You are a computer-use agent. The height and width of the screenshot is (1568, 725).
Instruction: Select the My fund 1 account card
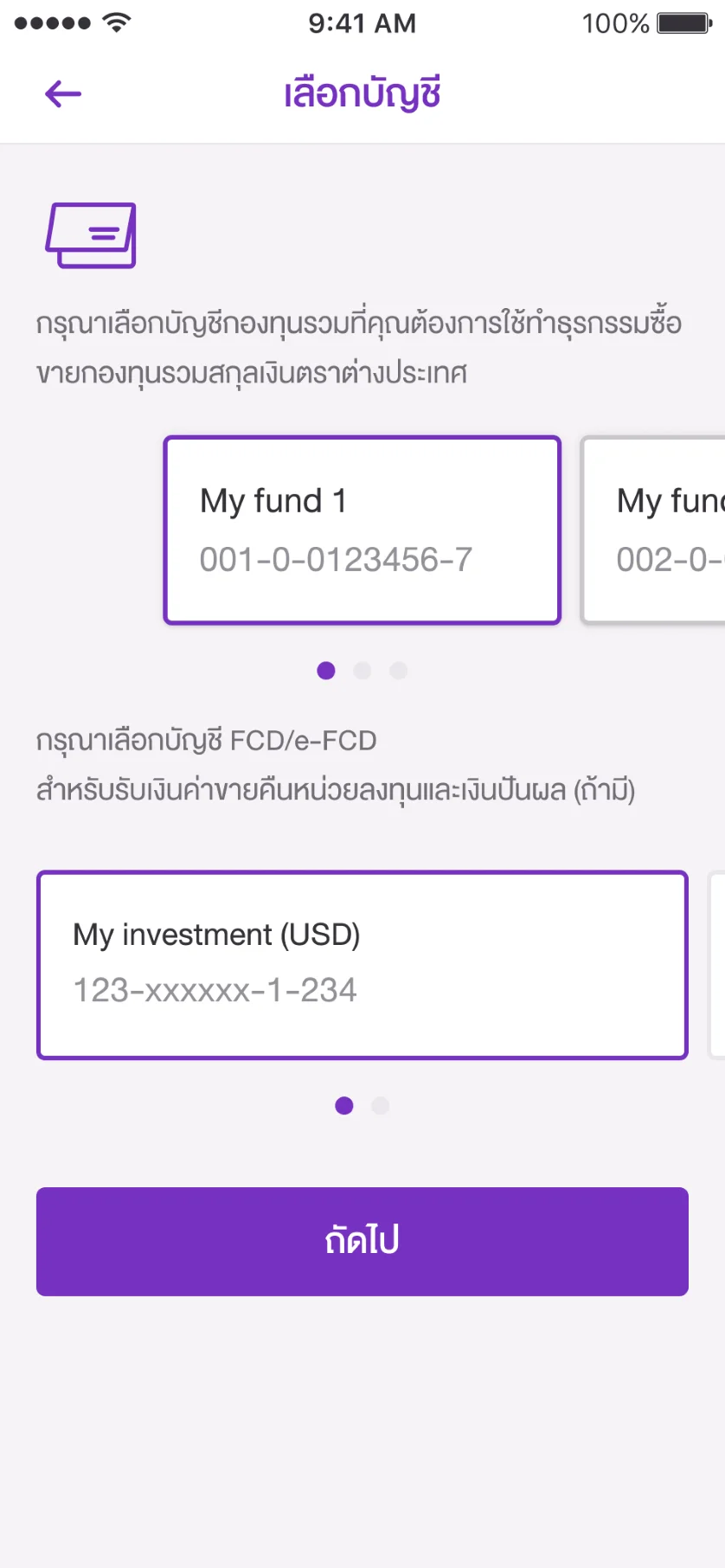pos(362,530)
